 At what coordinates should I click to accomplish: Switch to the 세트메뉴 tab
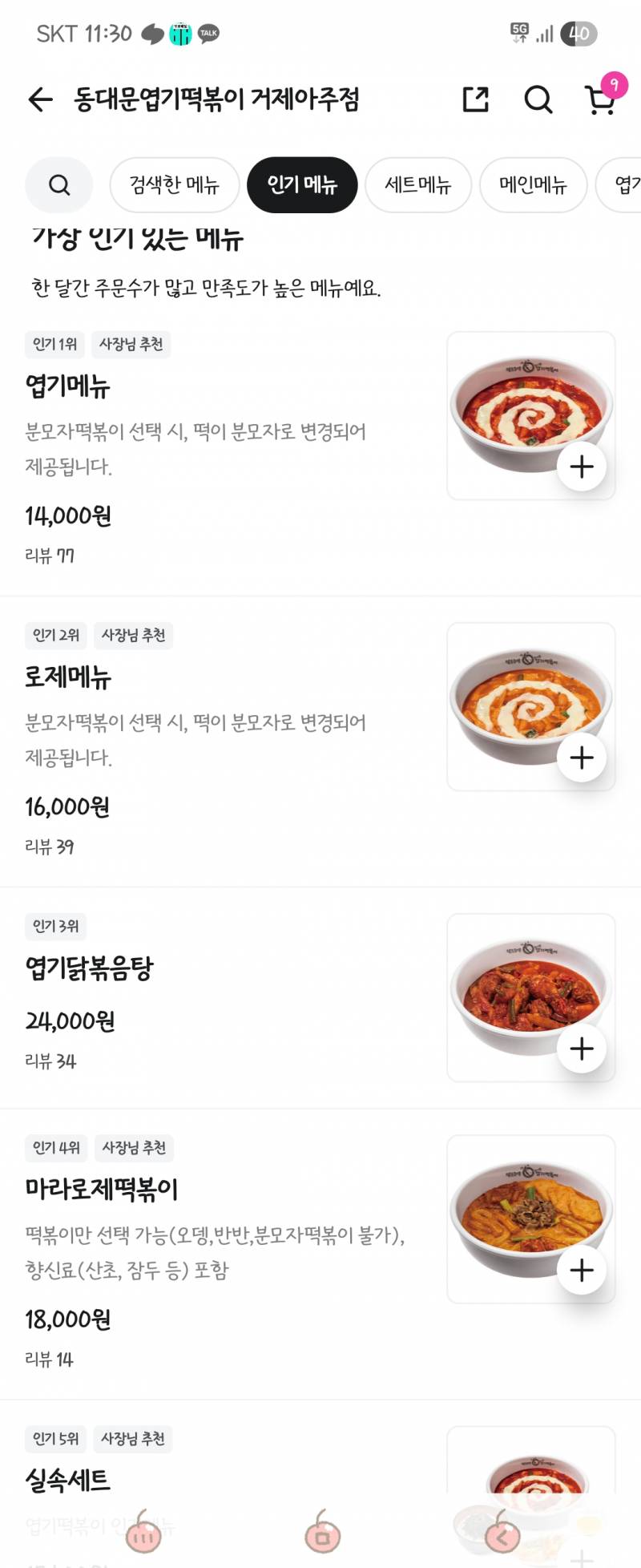click(x=418, y=184)
